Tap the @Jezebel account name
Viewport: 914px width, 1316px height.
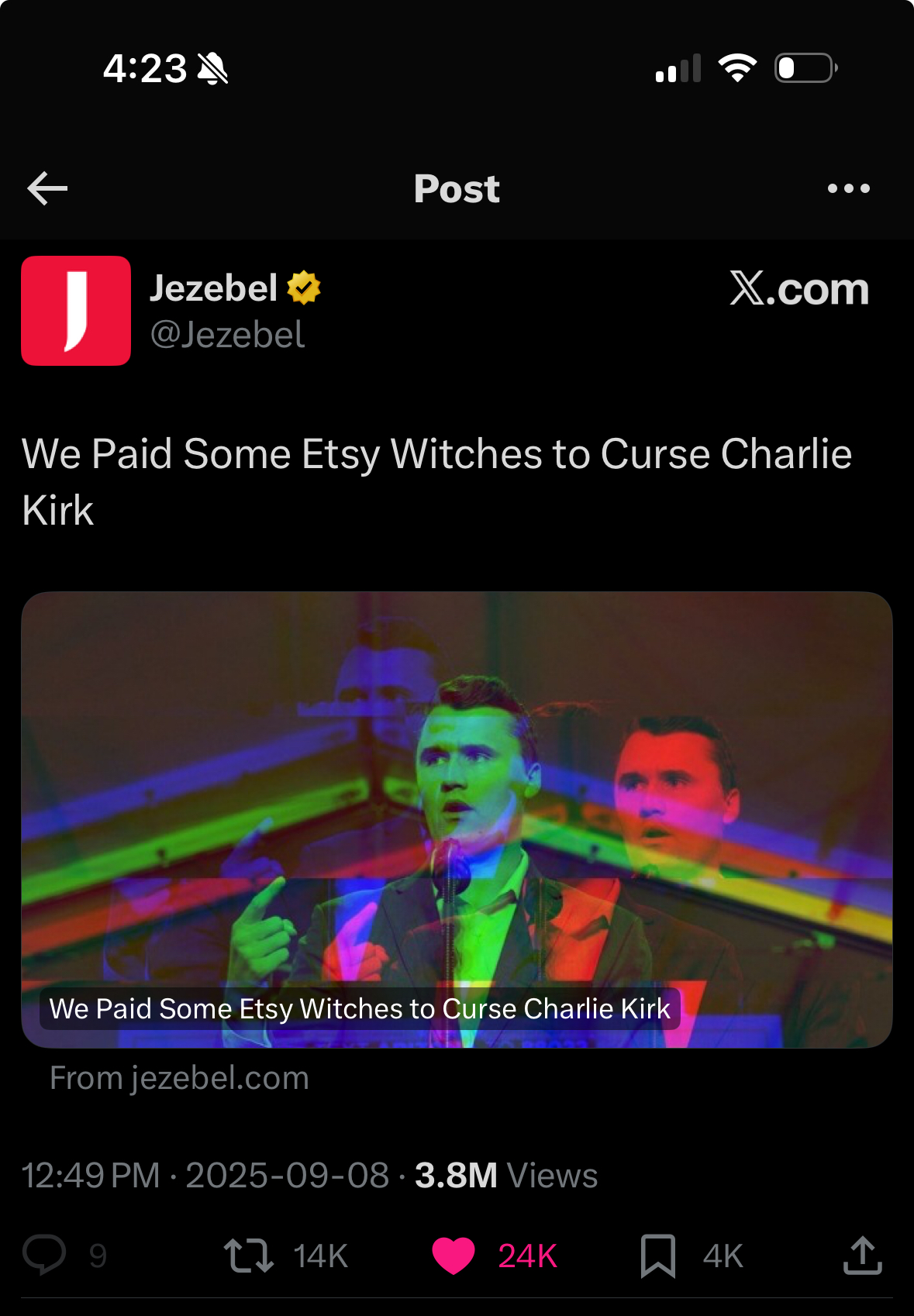pos(227,335)
